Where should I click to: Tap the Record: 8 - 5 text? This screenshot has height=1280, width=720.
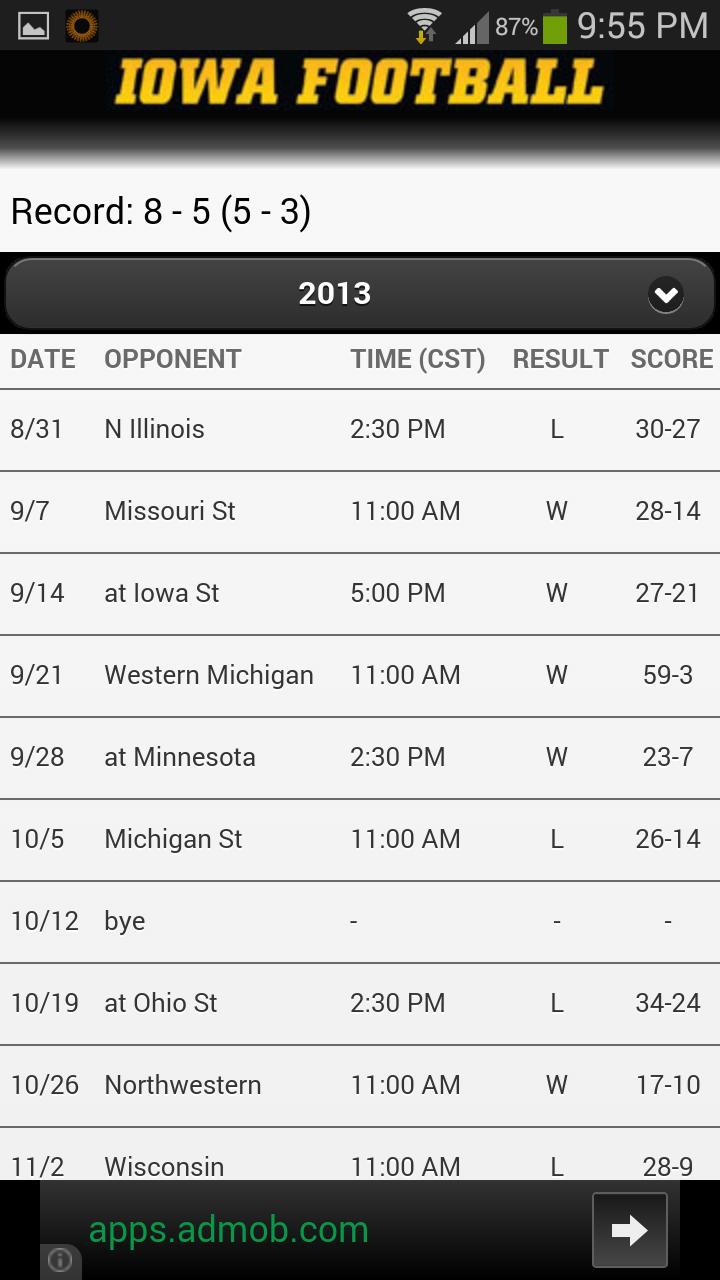160,211
